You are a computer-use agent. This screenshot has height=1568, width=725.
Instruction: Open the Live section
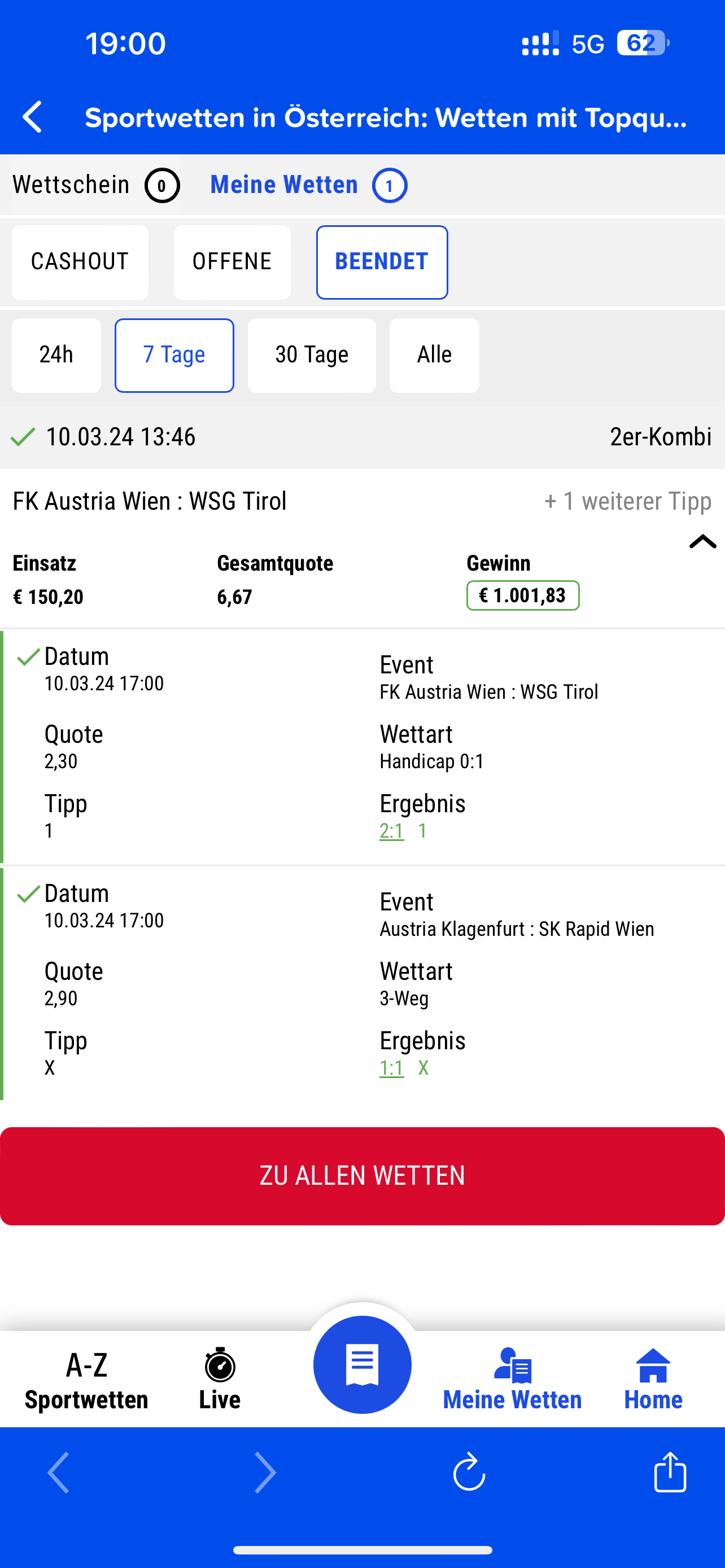click(x=220, y=1379)
